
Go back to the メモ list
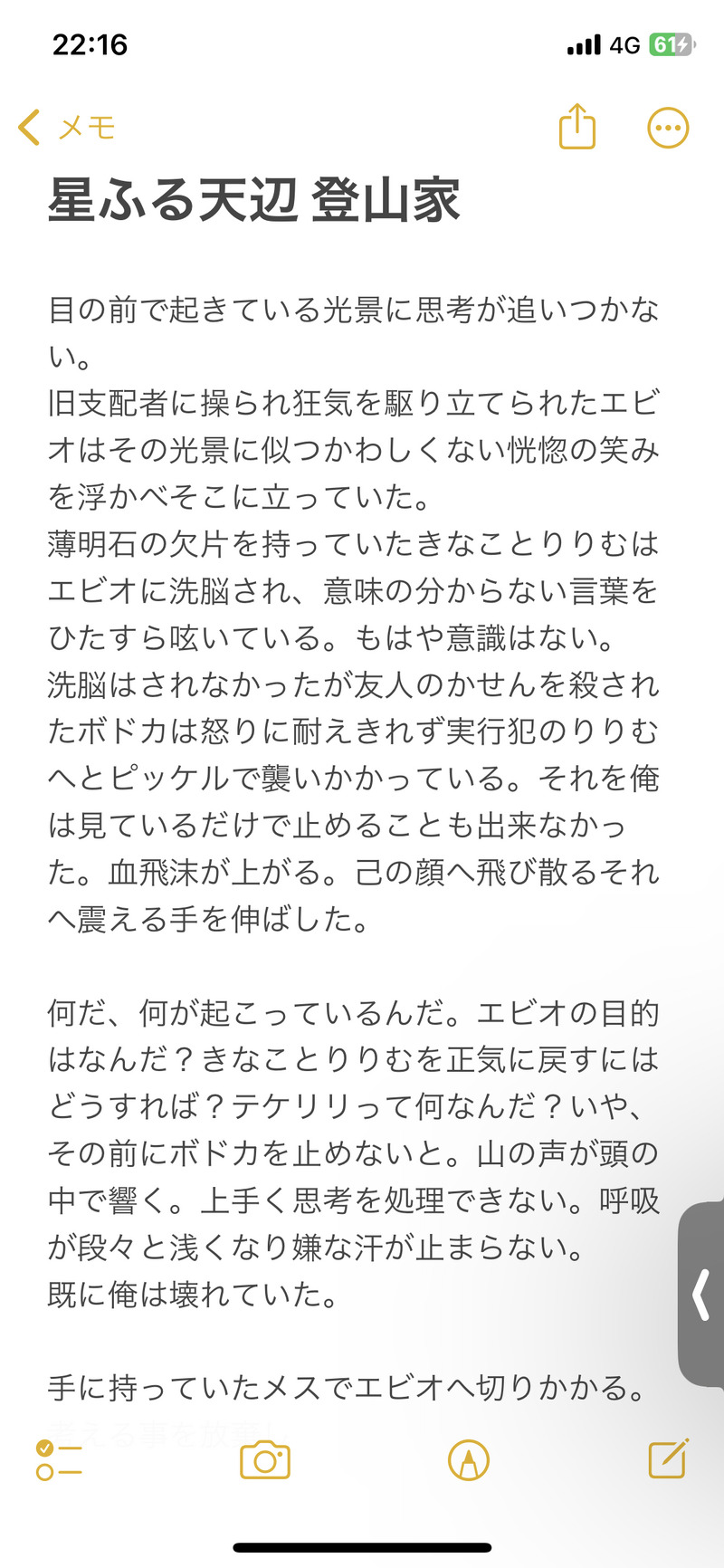tap(66, 128)
